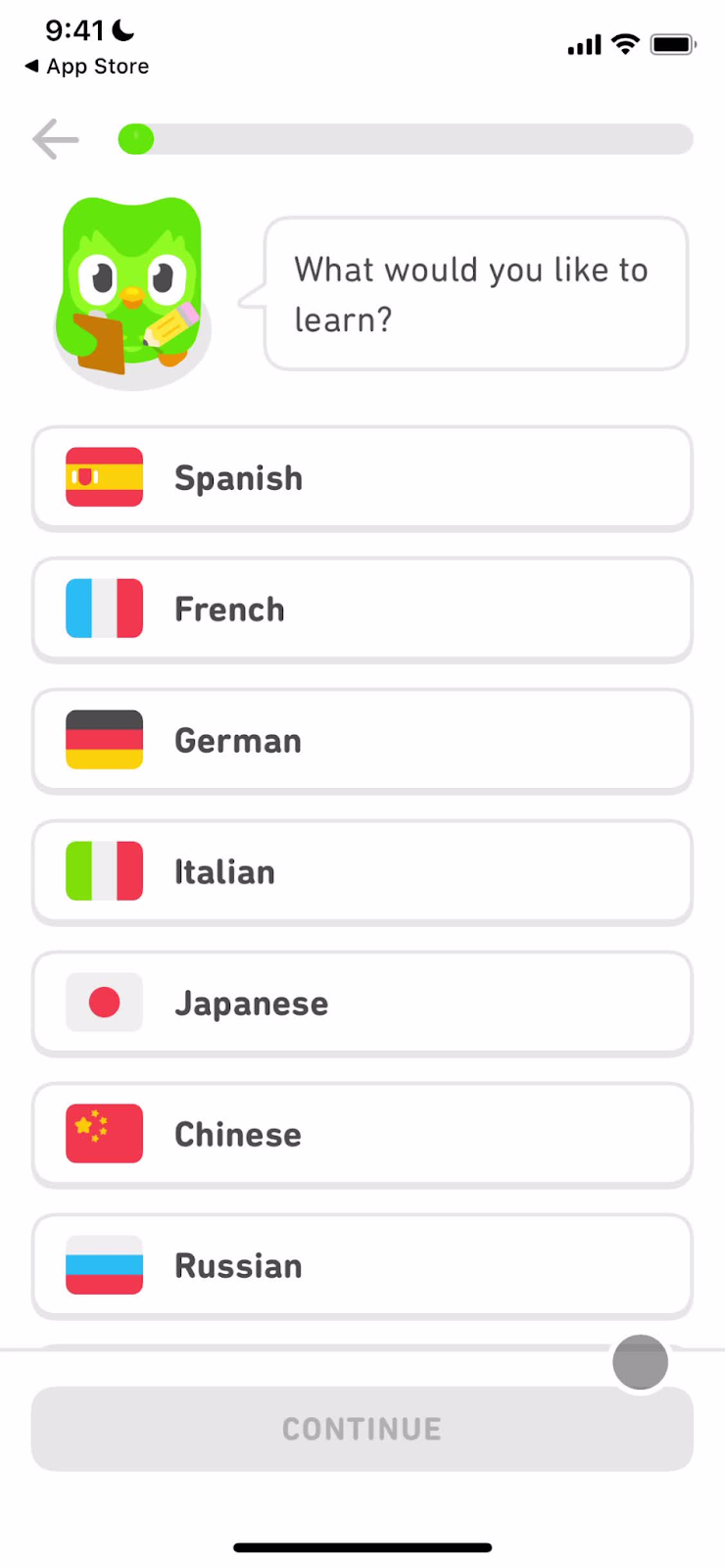Return to App Store via status bar link
The height and width of the screenshot is (1568, 725).
pyautogui.click(x=87, y=67)
